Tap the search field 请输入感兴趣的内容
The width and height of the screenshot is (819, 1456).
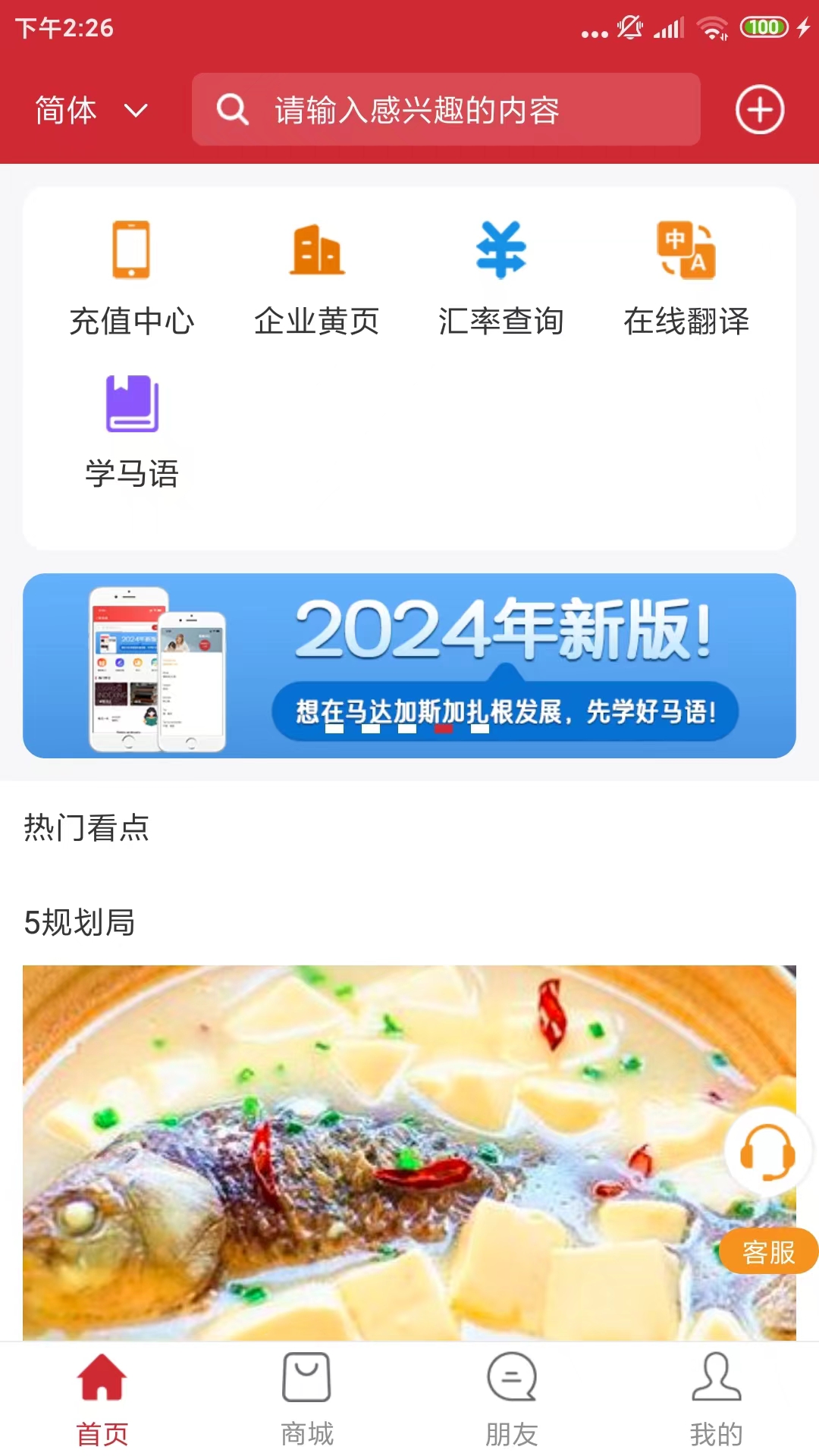point(446,110)
